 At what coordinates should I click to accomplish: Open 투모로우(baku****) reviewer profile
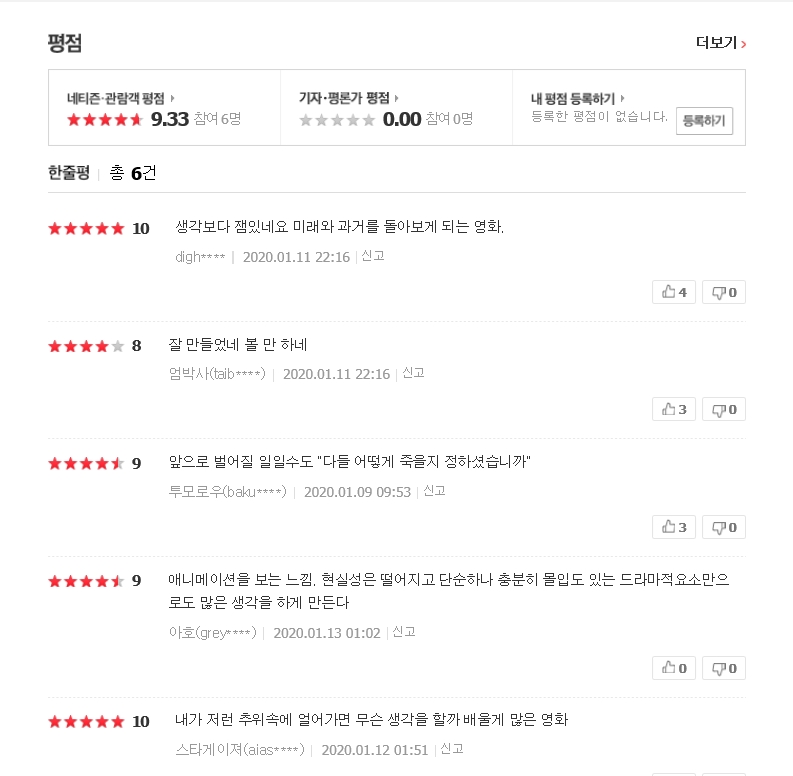pos(228,492)
